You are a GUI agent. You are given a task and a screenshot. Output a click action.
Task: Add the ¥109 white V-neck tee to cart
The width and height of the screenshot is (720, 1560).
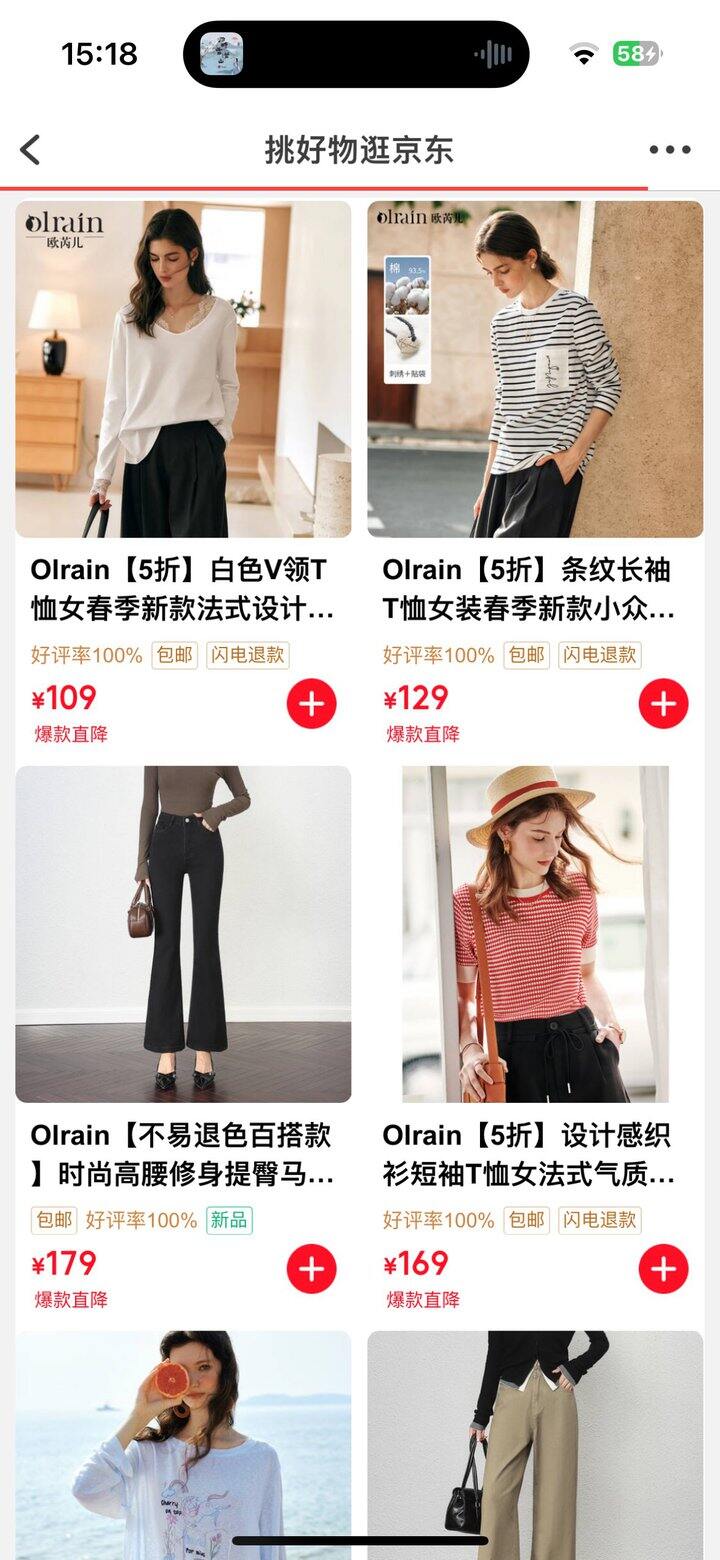(x=311, y=704)
